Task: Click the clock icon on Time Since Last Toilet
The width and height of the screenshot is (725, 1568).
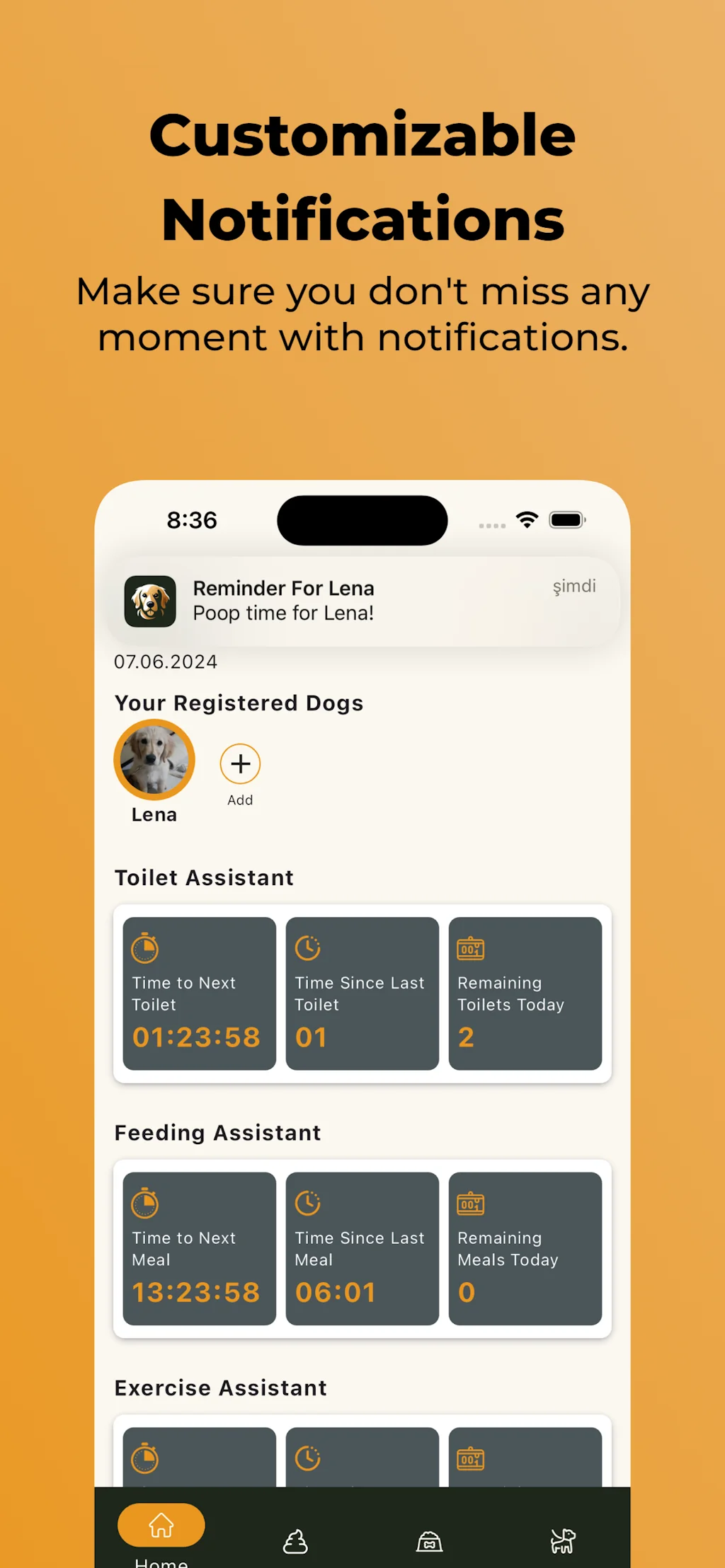Action: tap(307, 947)
